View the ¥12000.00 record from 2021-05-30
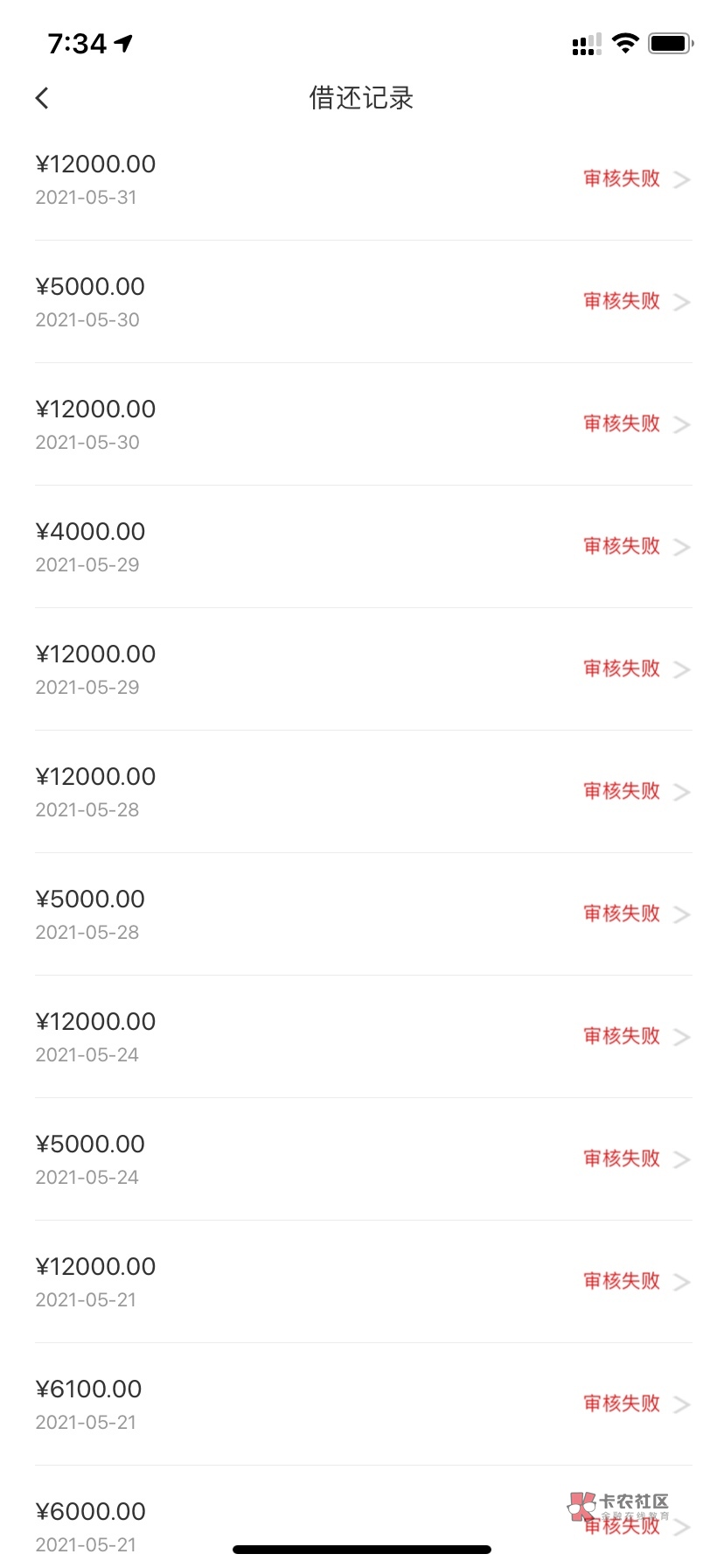Viewport: 724px width, 1568px height. point(362,424)
